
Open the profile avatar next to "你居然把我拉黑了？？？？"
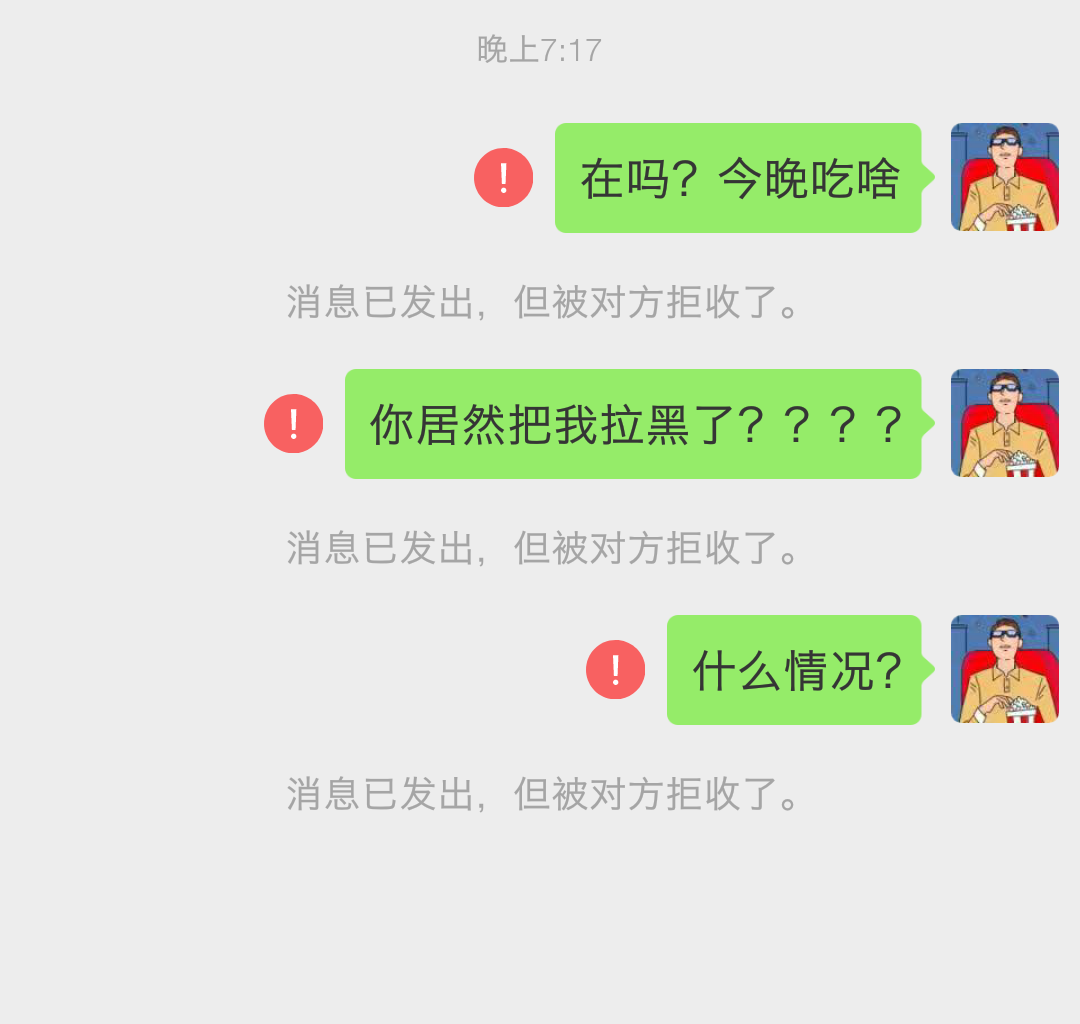tap(1004, 424)
